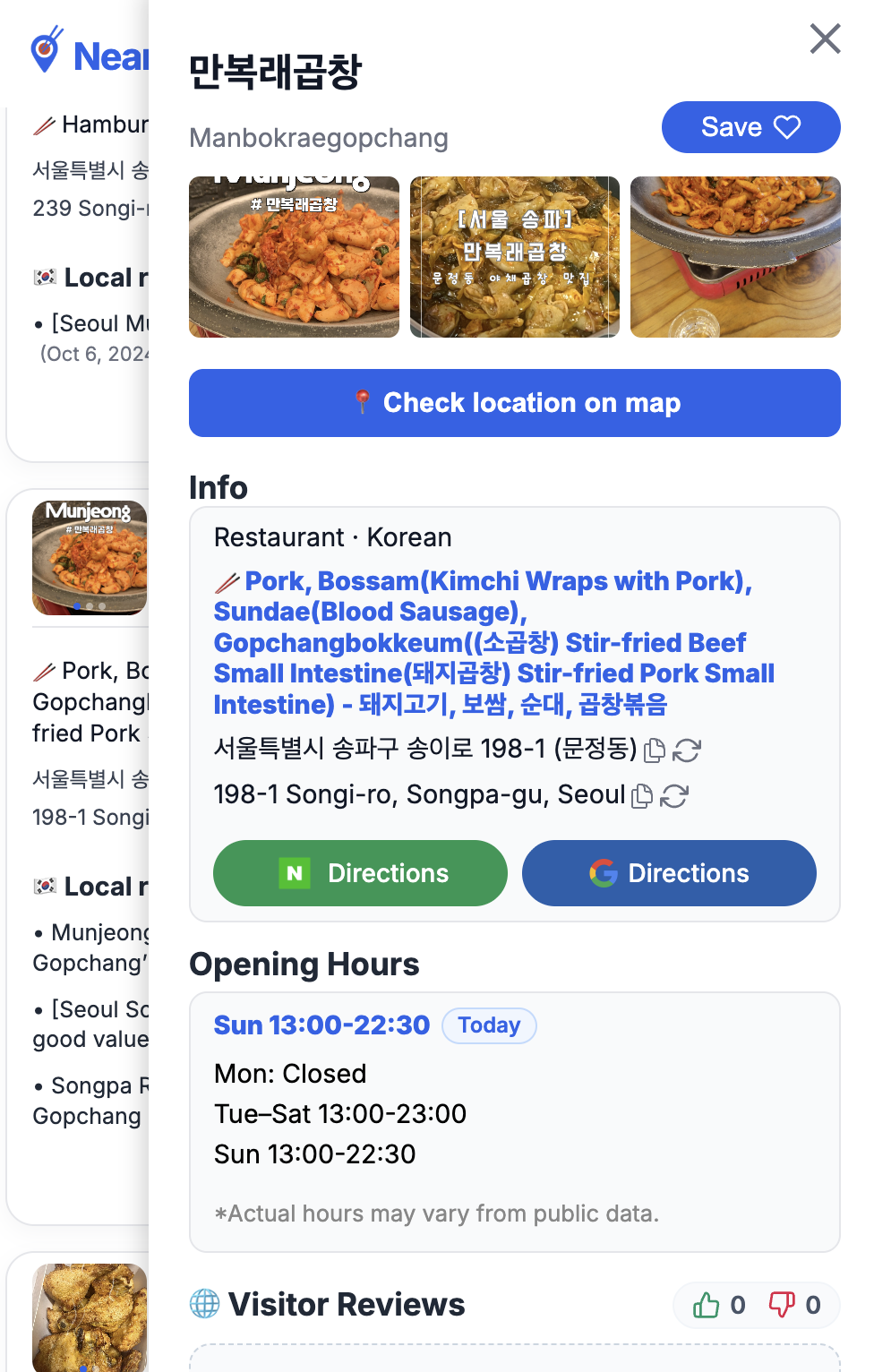The height and width of the screenshot is (1372, 874).
Task: Refresh the Korean address line
Action: point(687,750)
